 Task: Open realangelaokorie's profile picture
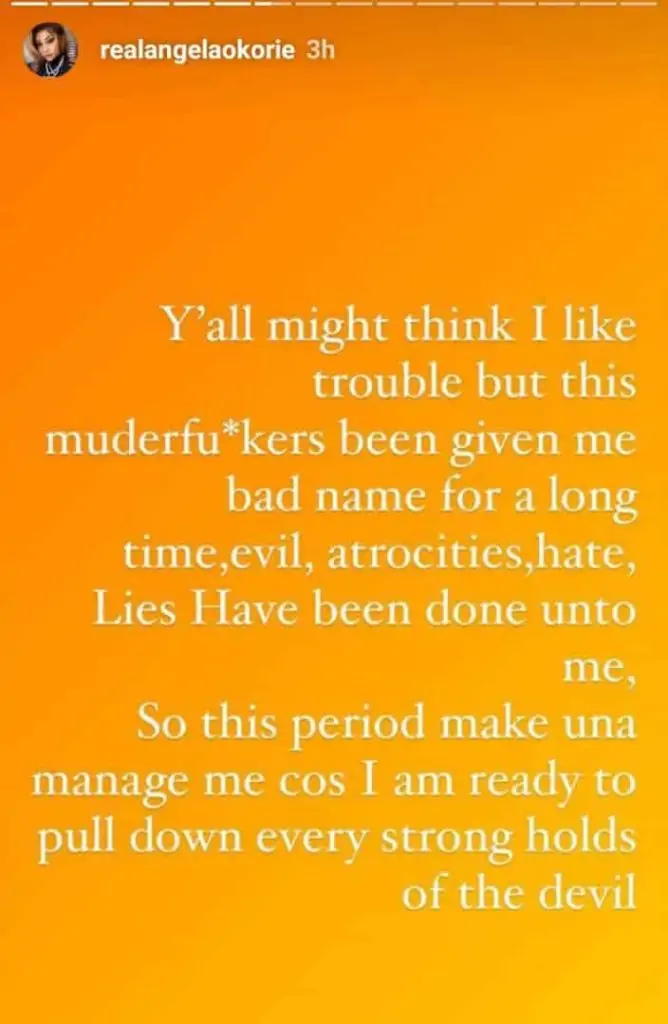point(50,51)
